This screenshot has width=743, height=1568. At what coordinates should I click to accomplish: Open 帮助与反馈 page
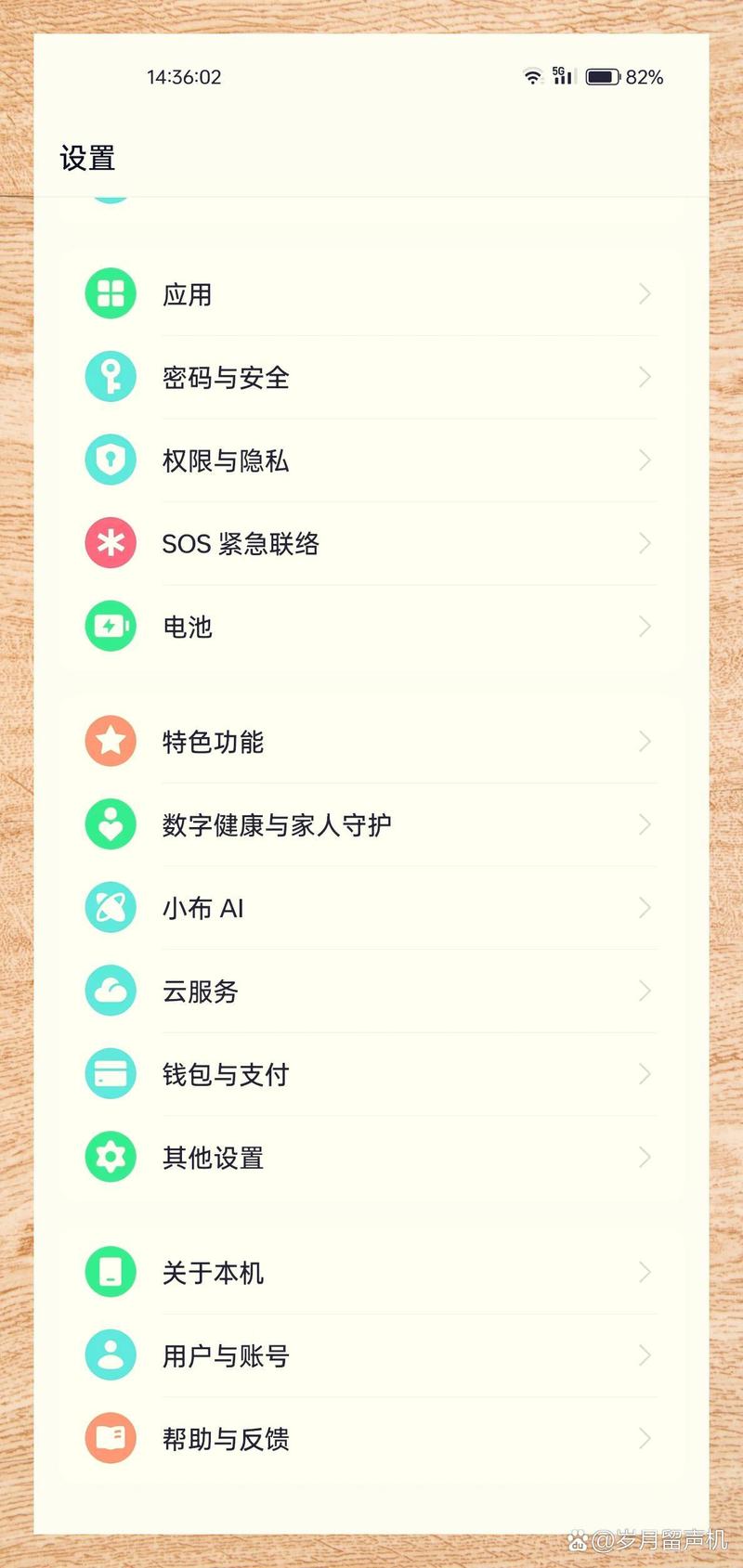pyautogui.click(x=371, y=1438)
